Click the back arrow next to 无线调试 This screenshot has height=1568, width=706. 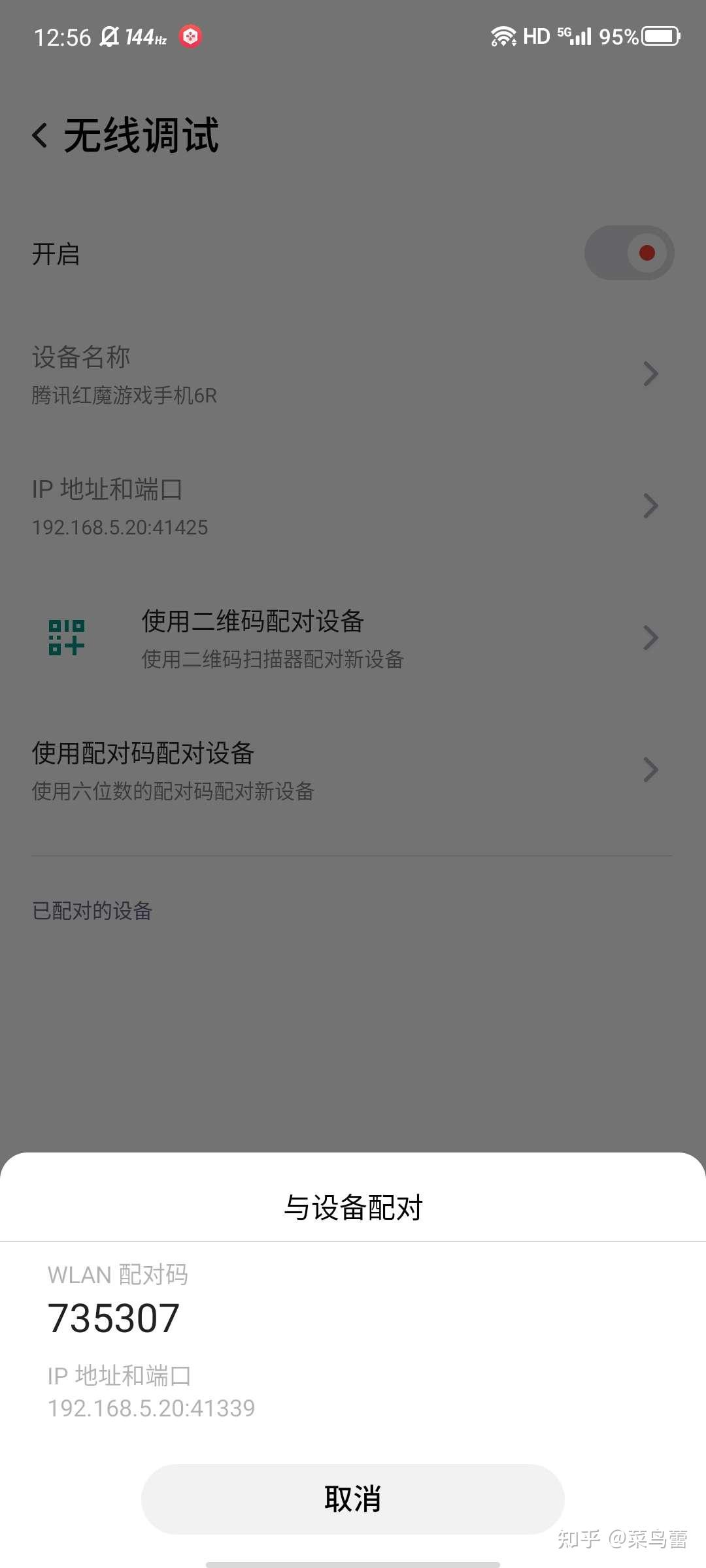pos(41,136)
